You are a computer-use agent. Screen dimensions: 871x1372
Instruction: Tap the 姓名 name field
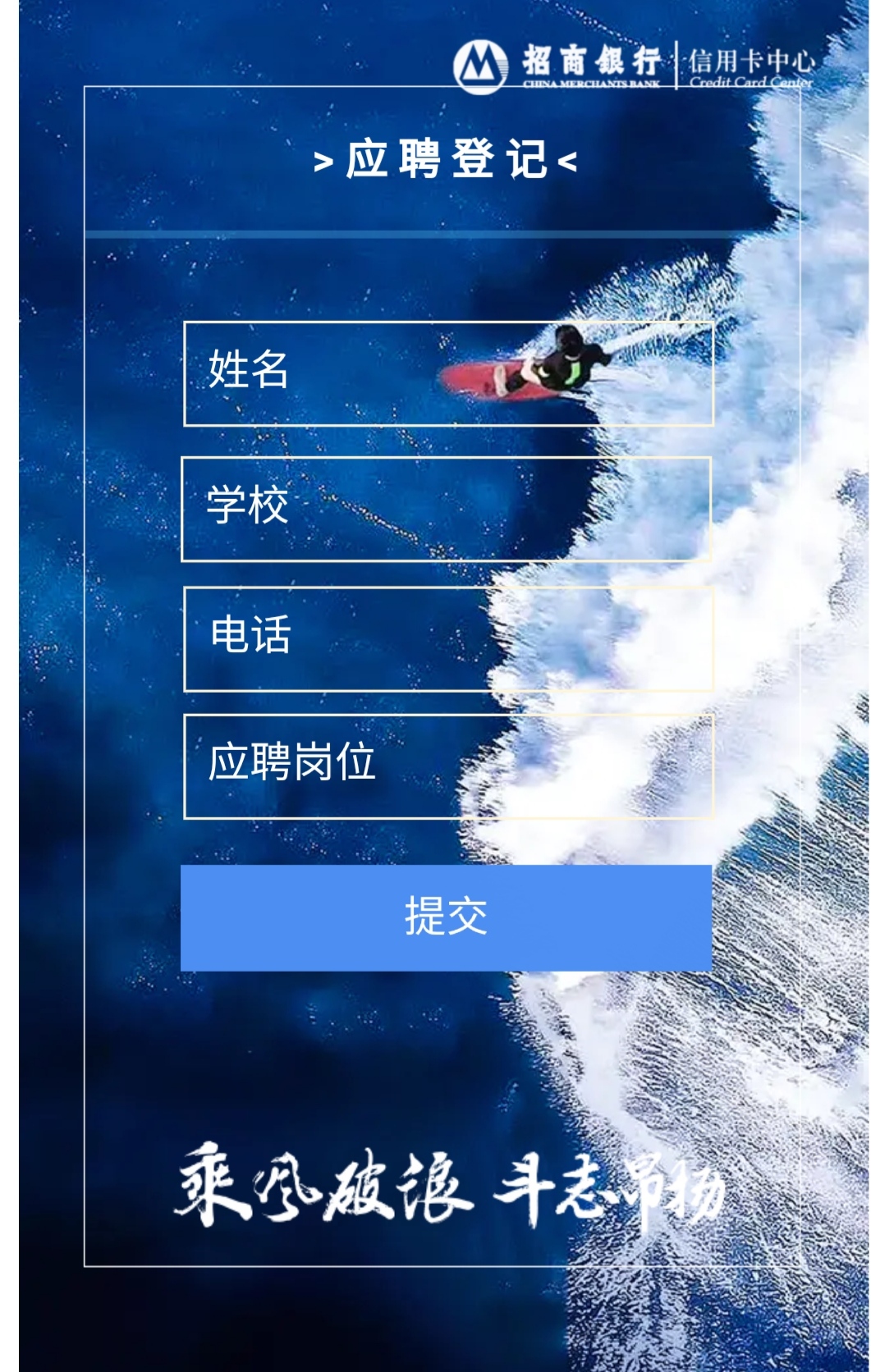click(x=448, y=373)
